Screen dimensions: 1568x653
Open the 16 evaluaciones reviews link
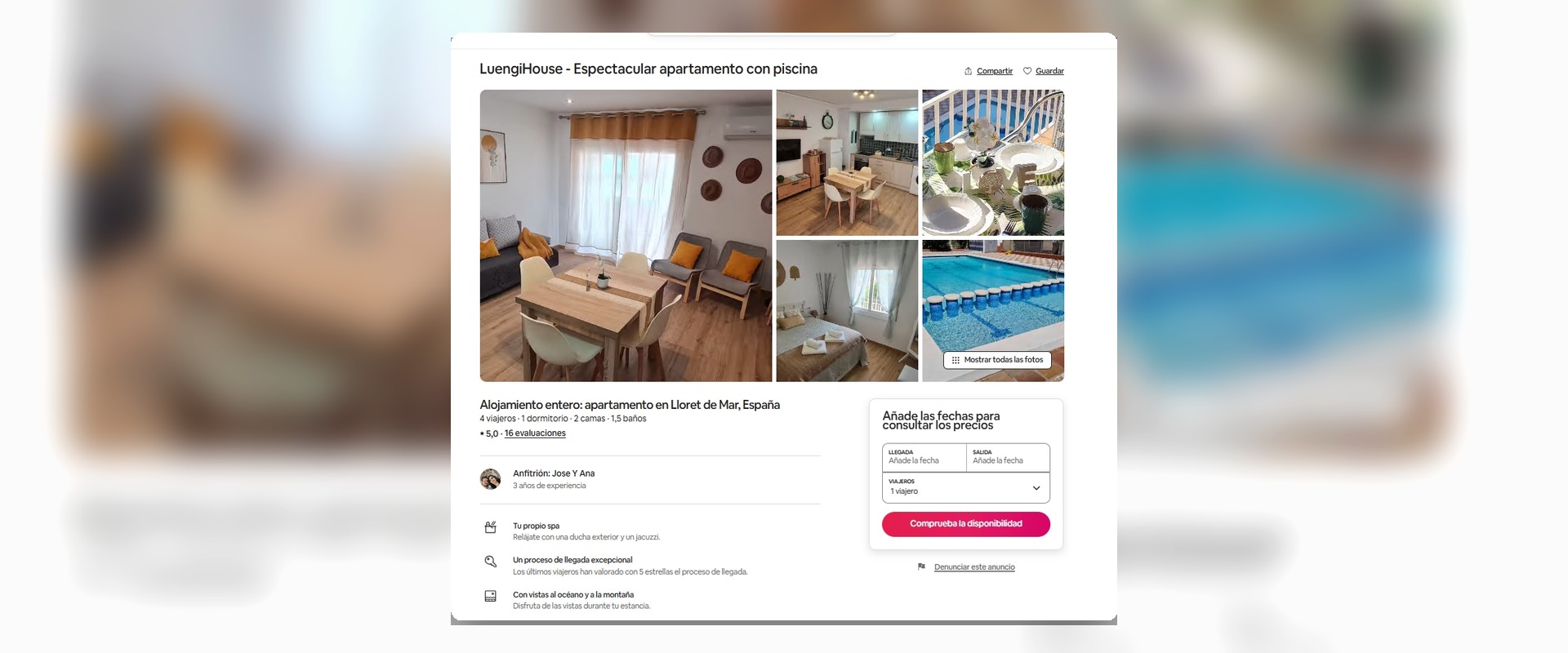(535, 433)
